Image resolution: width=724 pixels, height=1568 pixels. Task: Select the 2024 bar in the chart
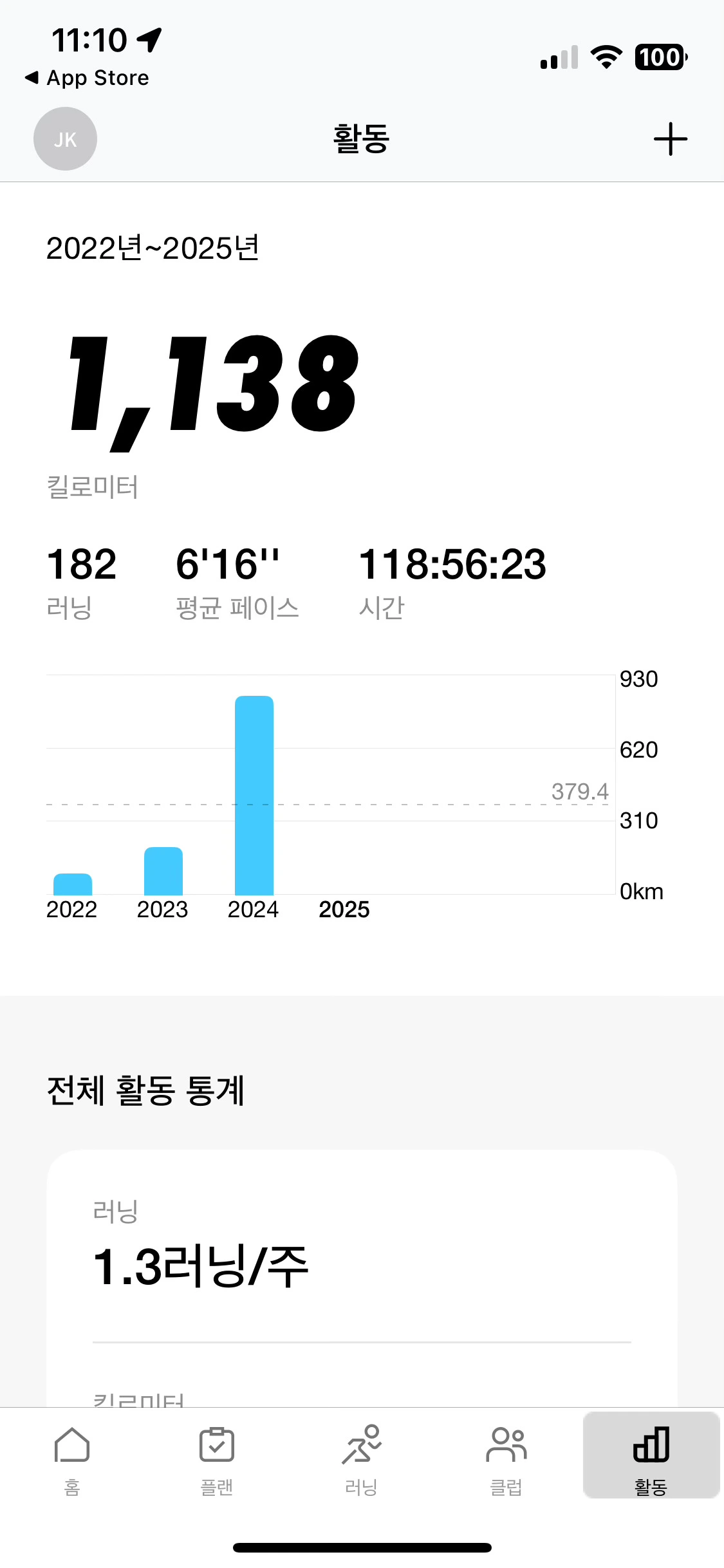click(254, 796)
